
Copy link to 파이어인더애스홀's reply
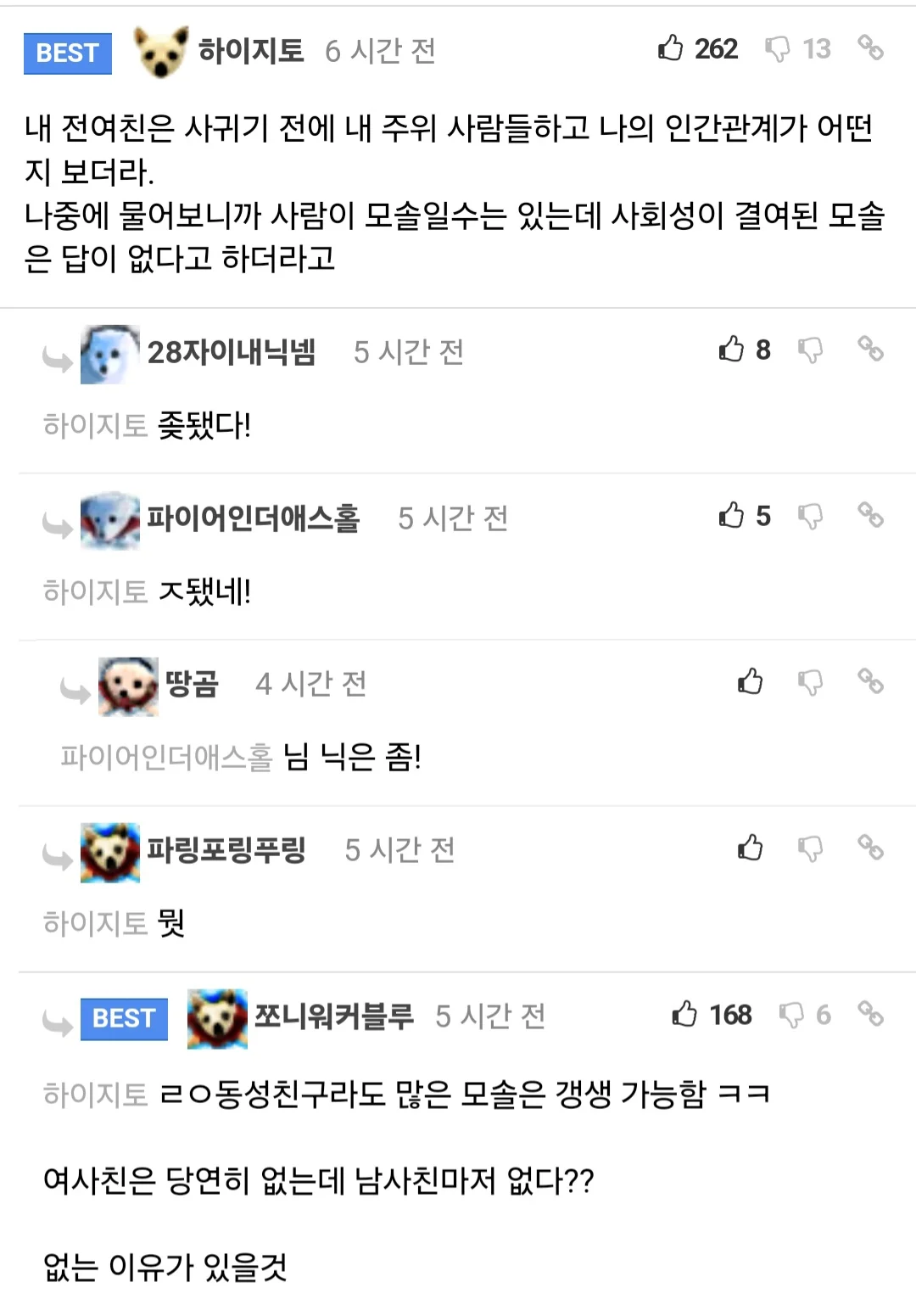(x=870, y=514)
